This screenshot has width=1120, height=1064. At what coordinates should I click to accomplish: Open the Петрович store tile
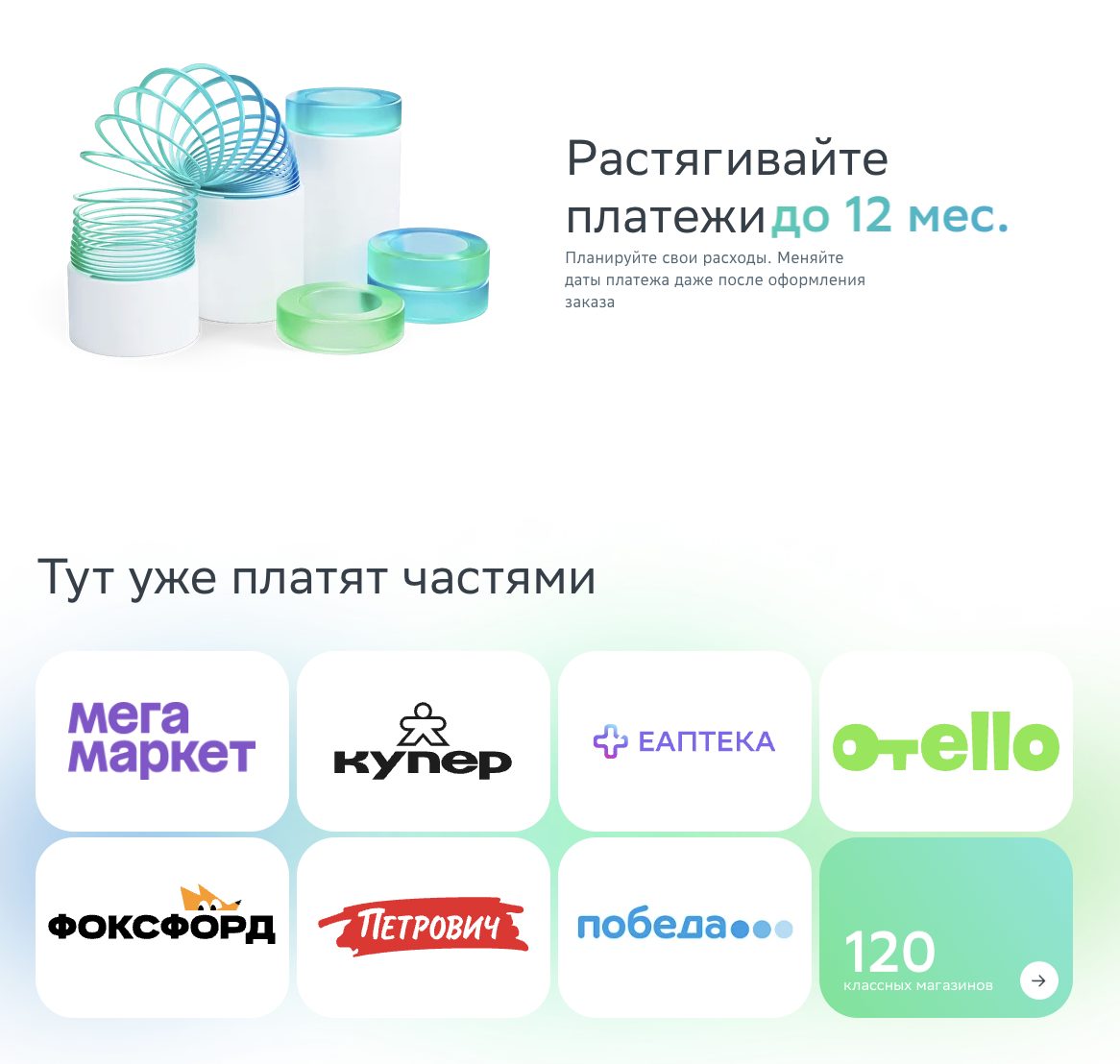click(423, 927)
